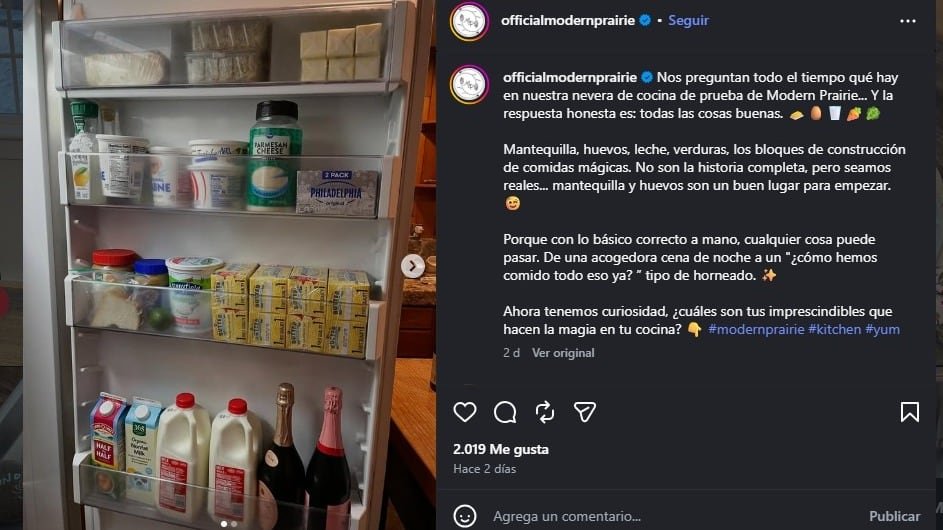943x530 pixels.
Task: Repost this post with the arrows icon
Action: click(545, 412)
